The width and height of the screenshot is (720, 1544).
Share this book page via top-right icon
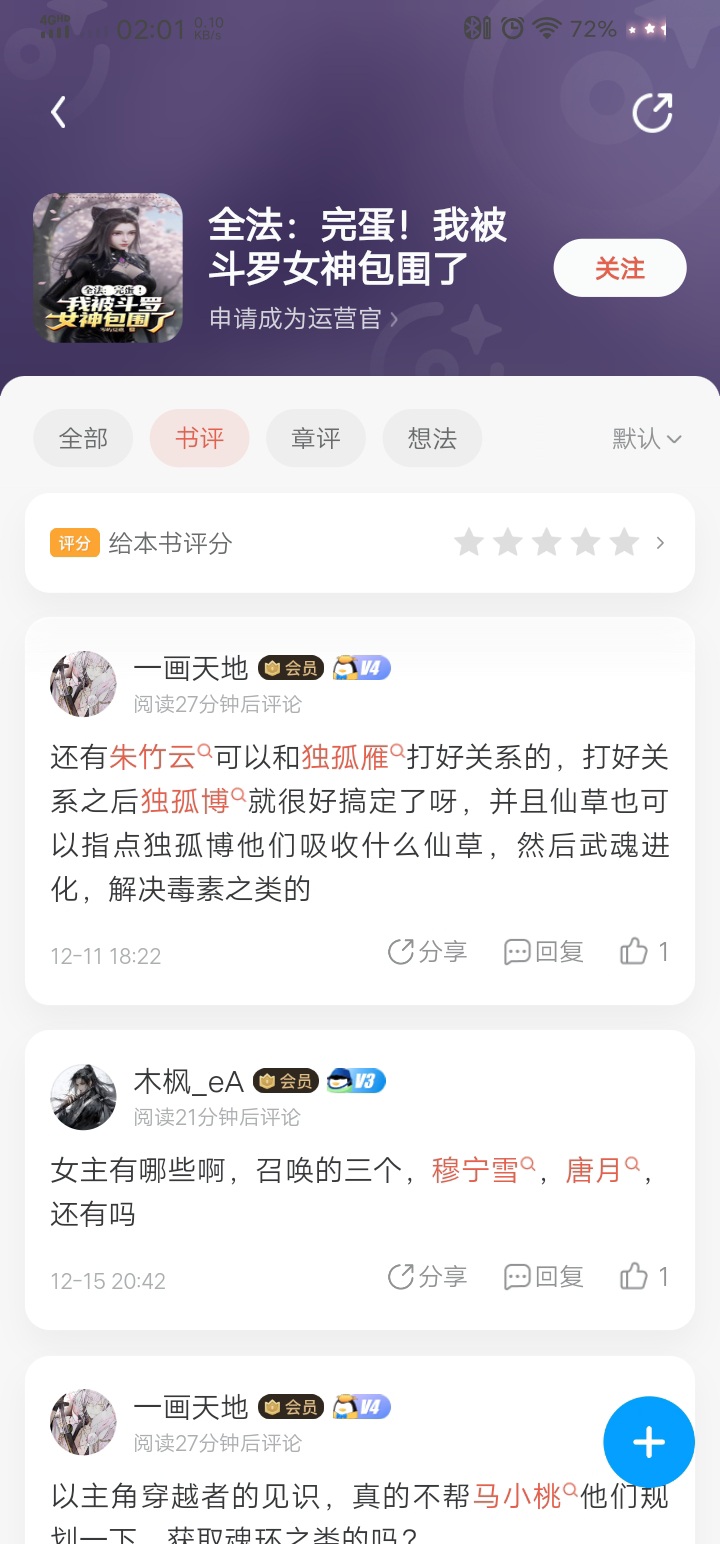[652, 112]
